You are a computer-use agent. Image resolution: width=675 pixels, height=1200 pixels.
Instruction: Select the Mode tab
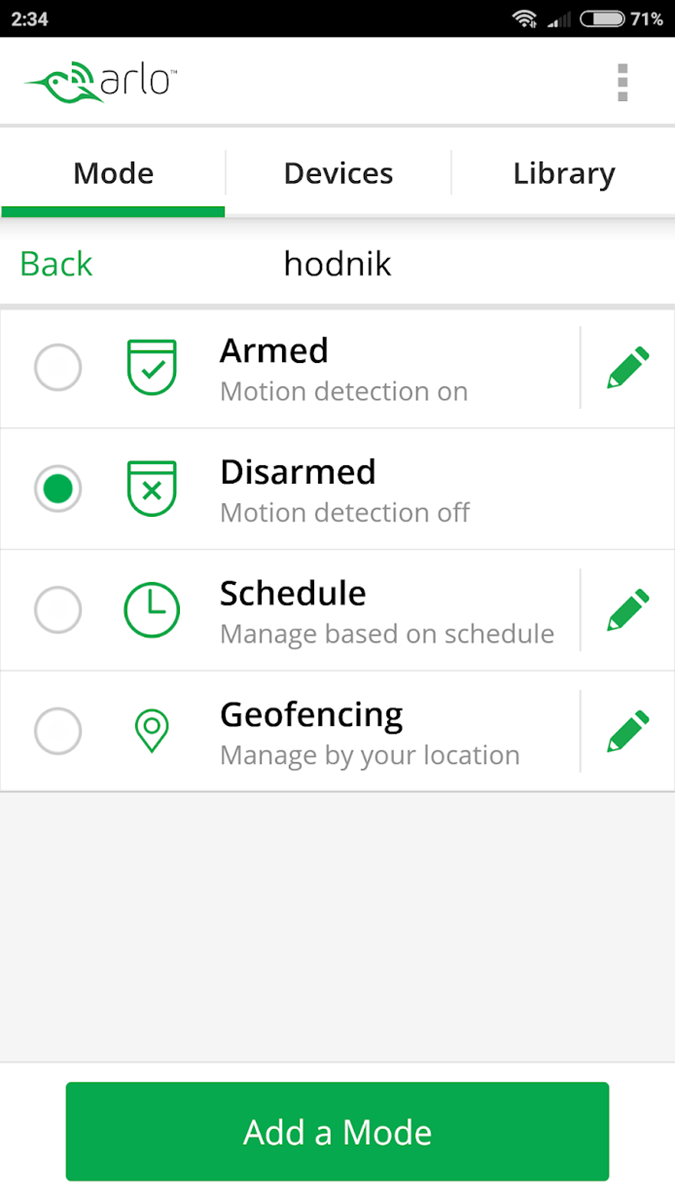pos(113,173)
